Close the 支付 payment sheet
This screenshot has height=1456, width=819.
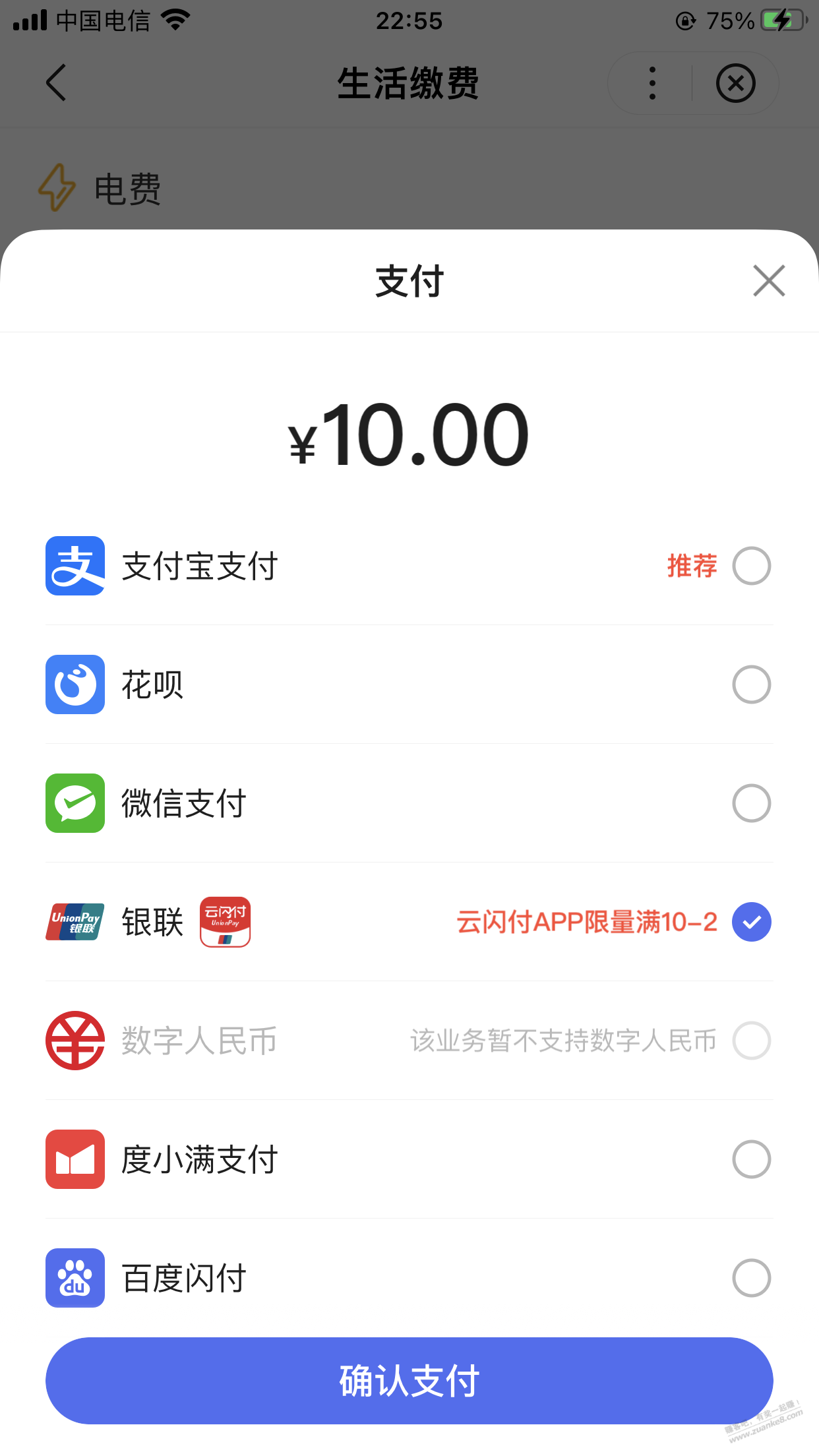[769, 281]
